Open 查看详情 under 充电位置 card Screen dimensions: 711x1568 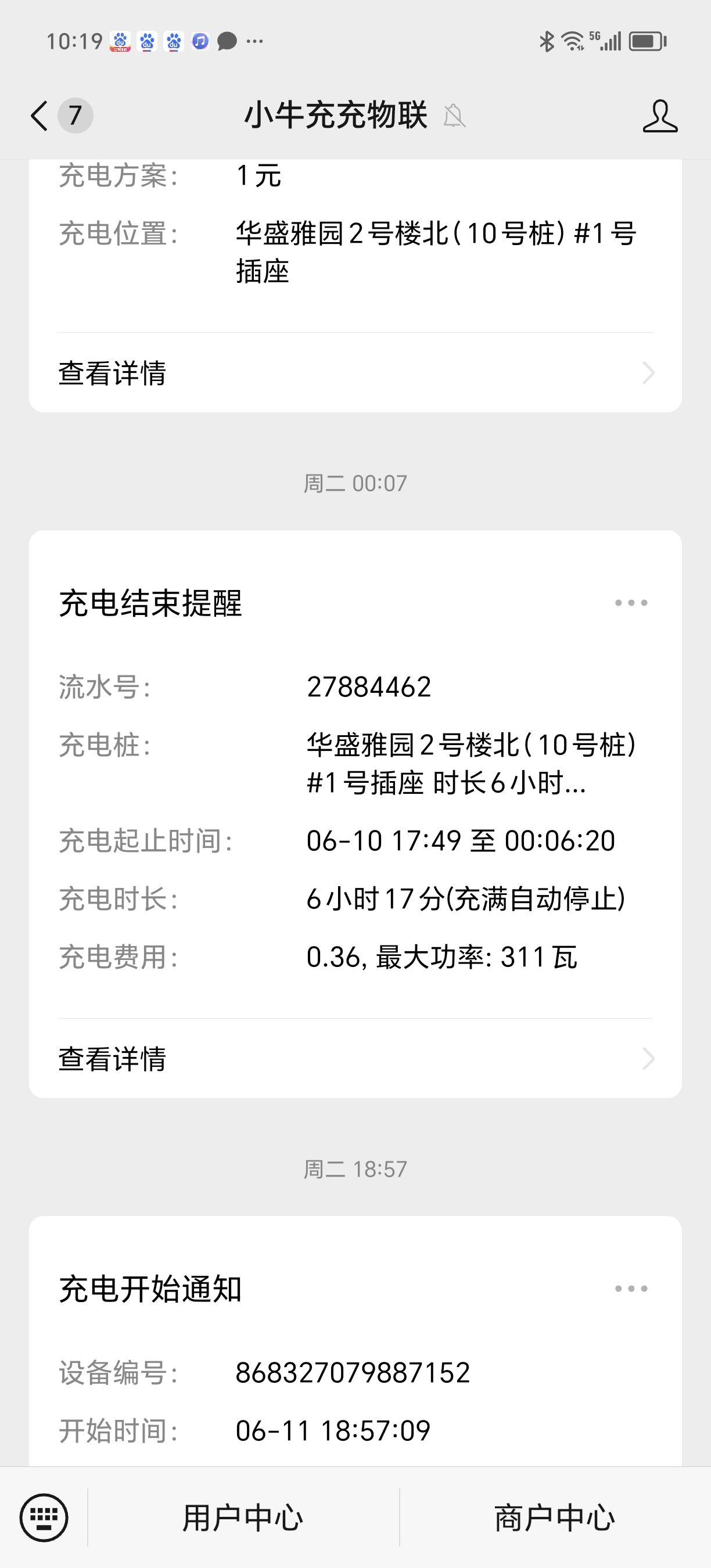click(355, 372)
